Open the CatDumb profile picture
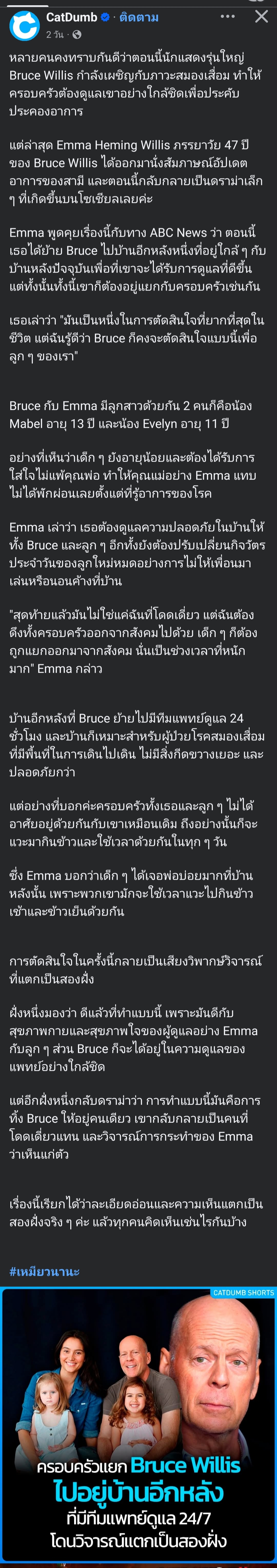The height and width of the screenshot is (1568, 277). click(24, 26)
